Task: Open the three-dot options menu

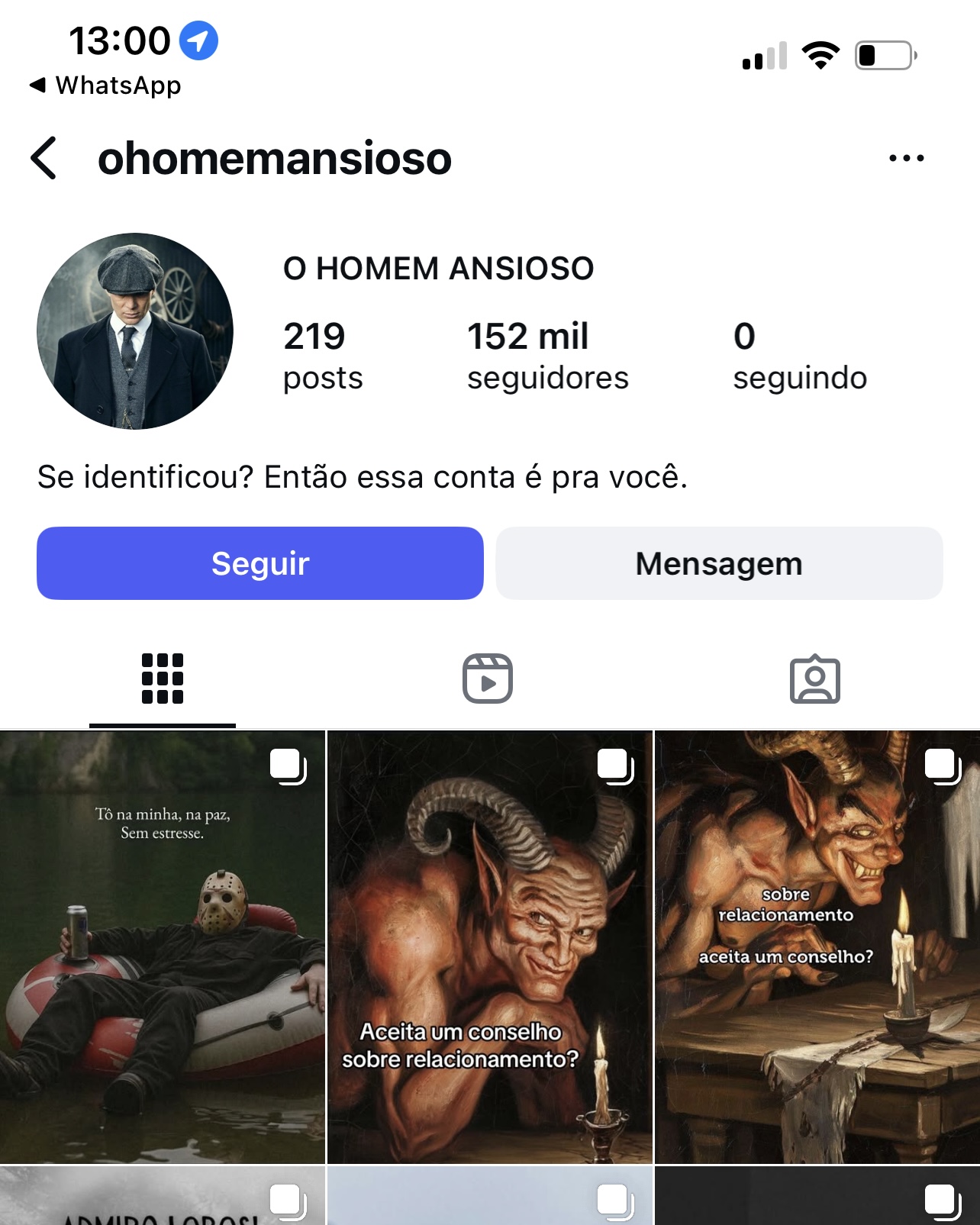Action: 906,159
